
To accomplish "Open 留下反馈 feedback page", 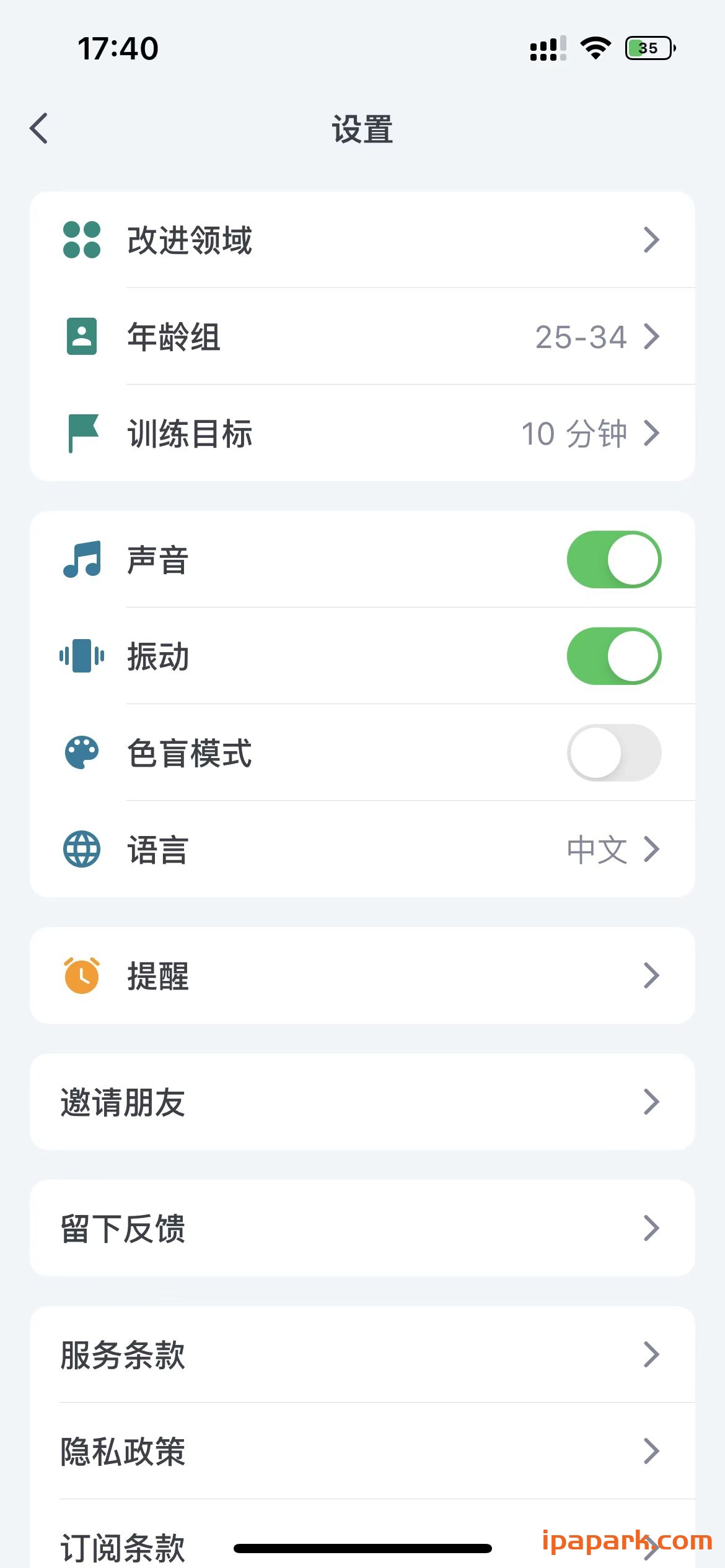I will [x=362, y=1229].
